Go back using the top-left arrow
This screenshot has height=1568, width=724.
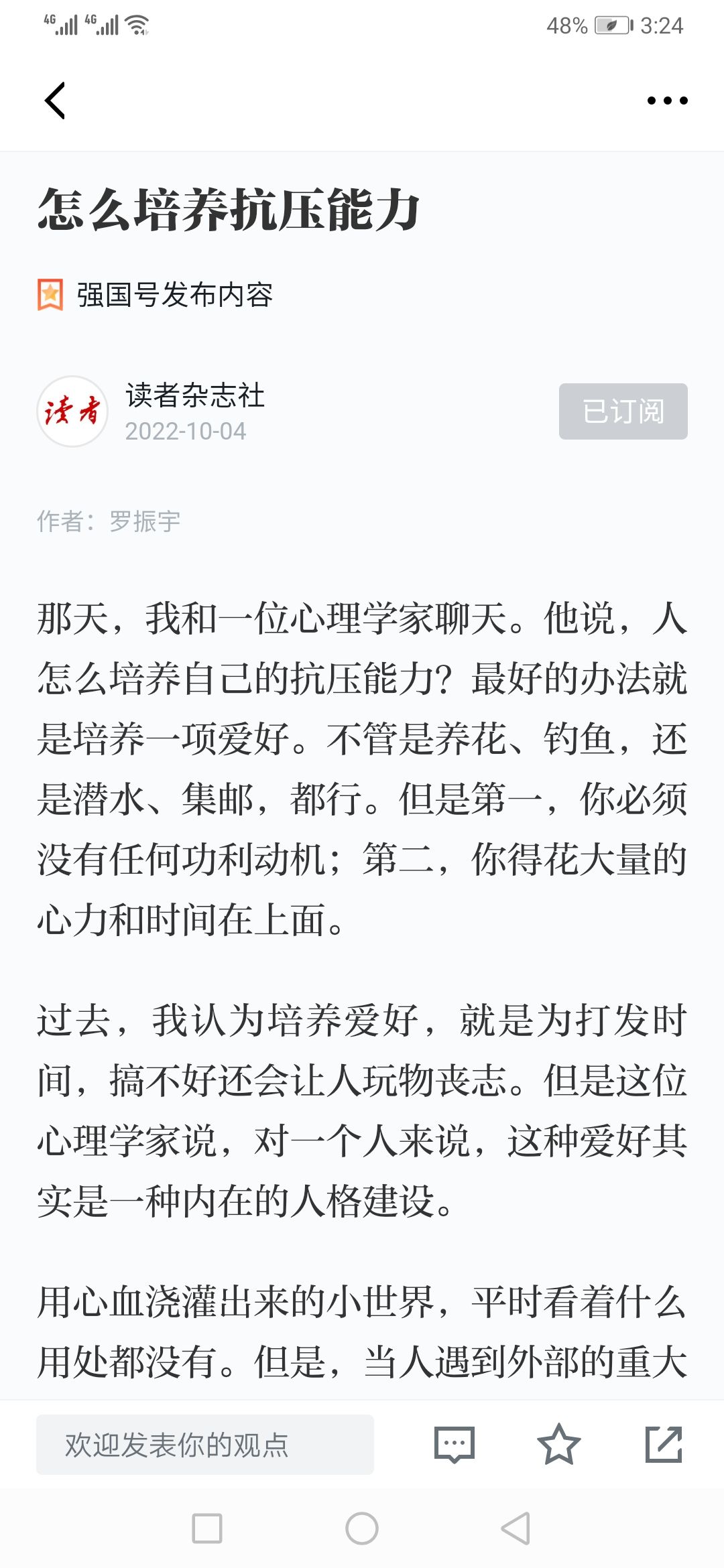click(55, 101)
